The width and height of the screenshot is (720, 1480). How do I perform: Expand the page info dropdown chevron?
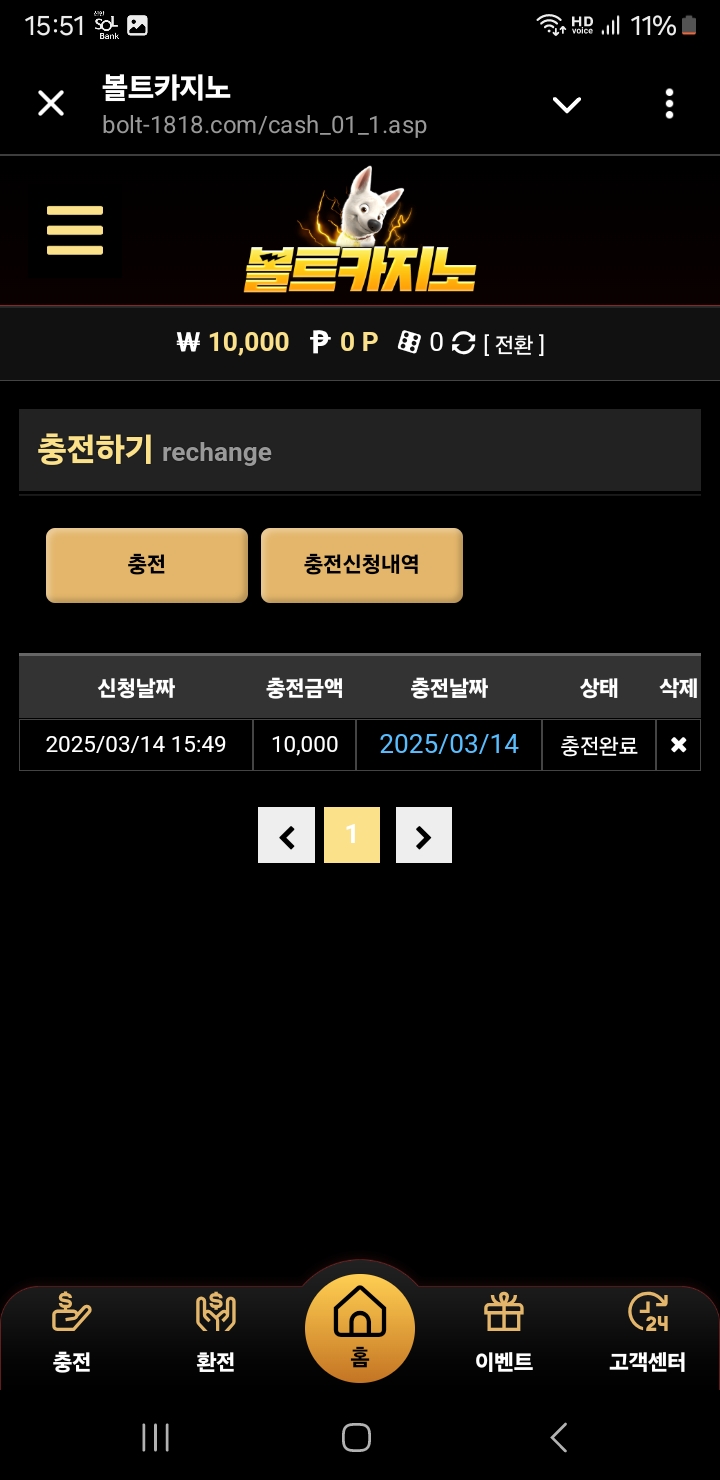pyautogui.click(x=567, y=104)
